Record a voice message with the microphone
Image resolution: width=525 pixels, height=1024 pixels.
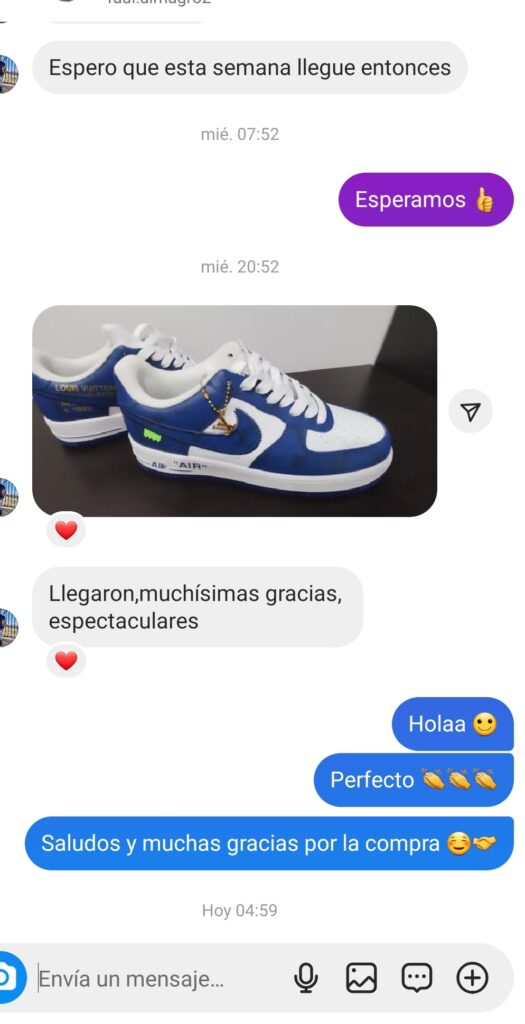coord(306,978)
